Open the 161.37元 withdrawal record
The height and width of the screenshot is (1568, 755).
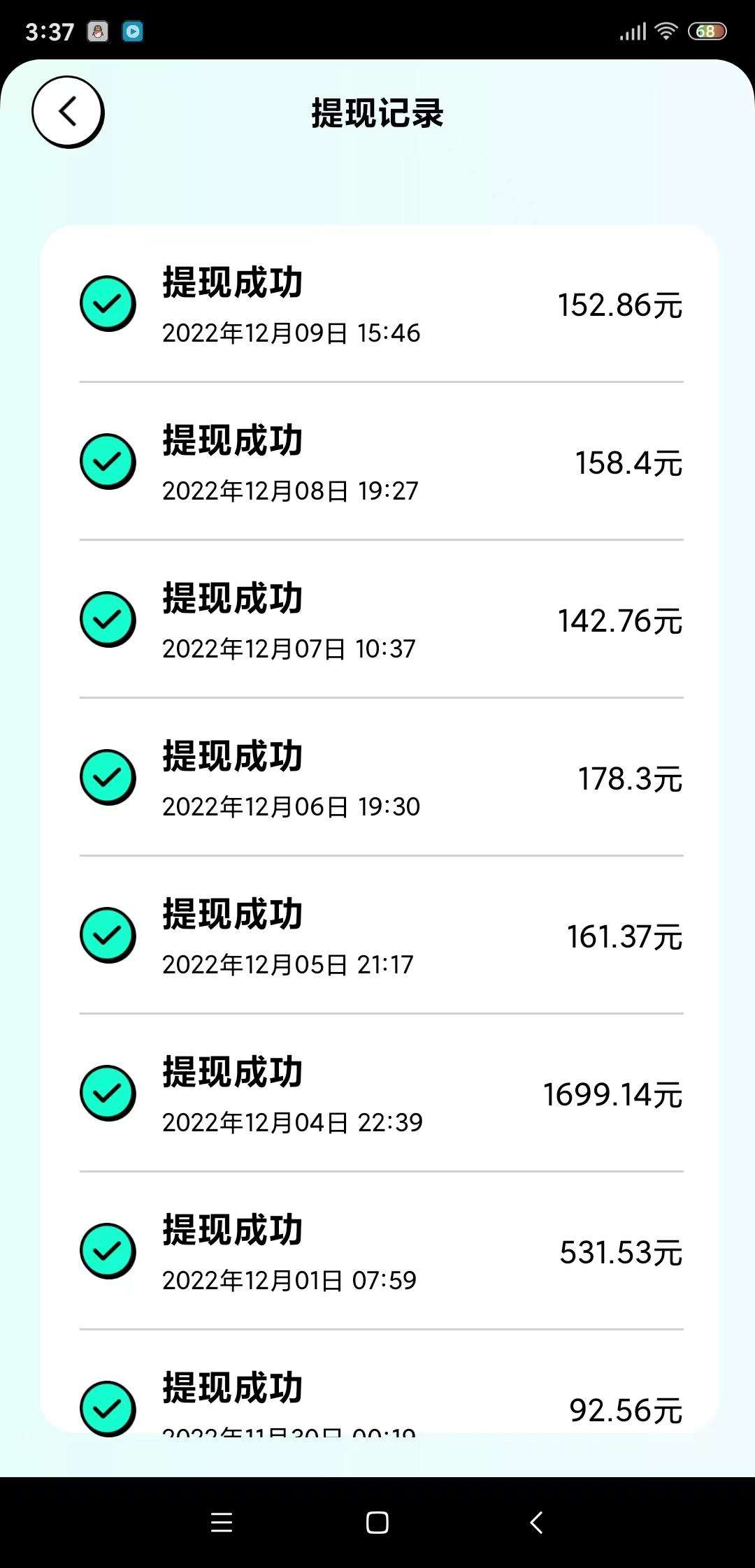click(381, 935)
